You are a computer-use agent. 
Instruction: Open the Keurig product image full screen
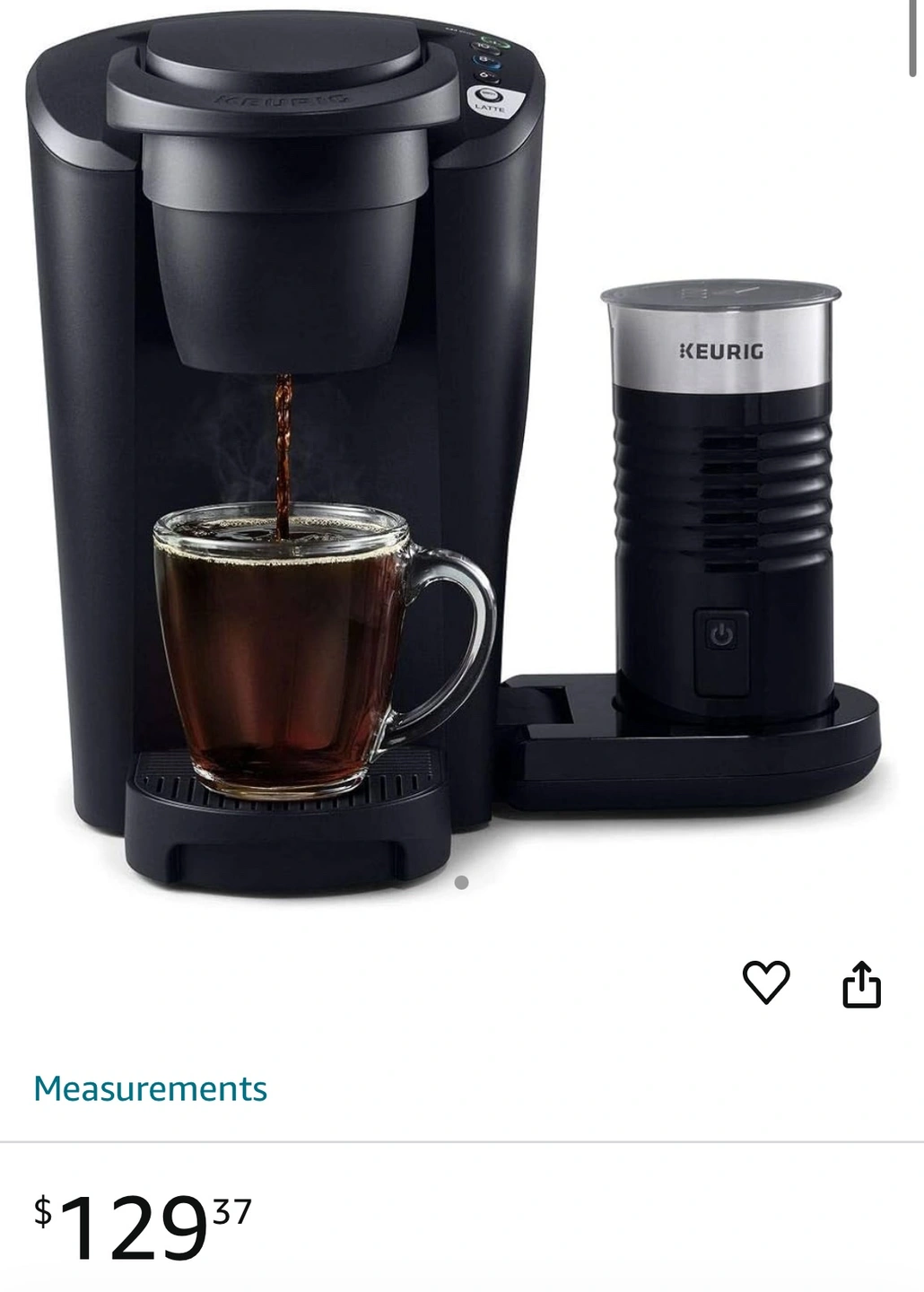(458, 449)
